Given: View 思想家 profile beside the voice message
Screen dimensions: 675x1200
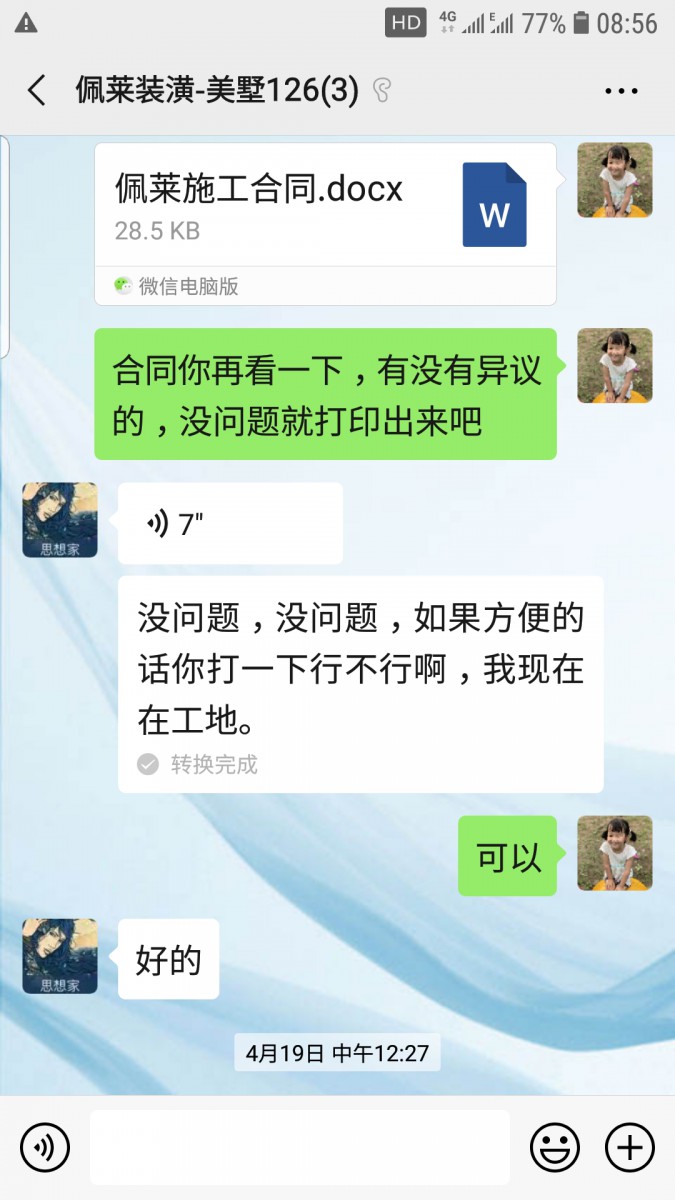Looking at the screenshot, I should pos(60,520).
